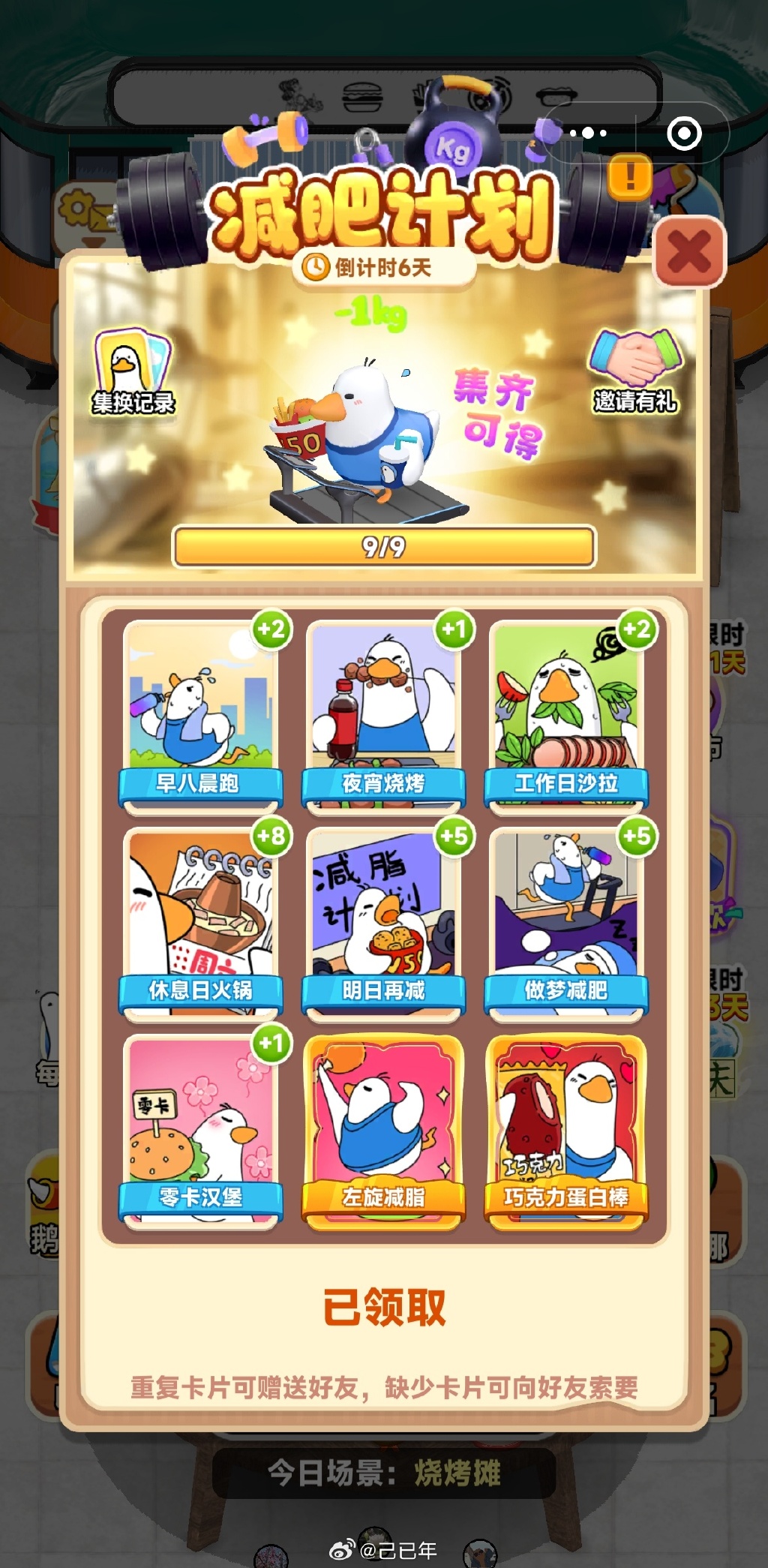Screen dimensions: 768x1568
Task: Close the mini-program via circle button
Action: 684,134
